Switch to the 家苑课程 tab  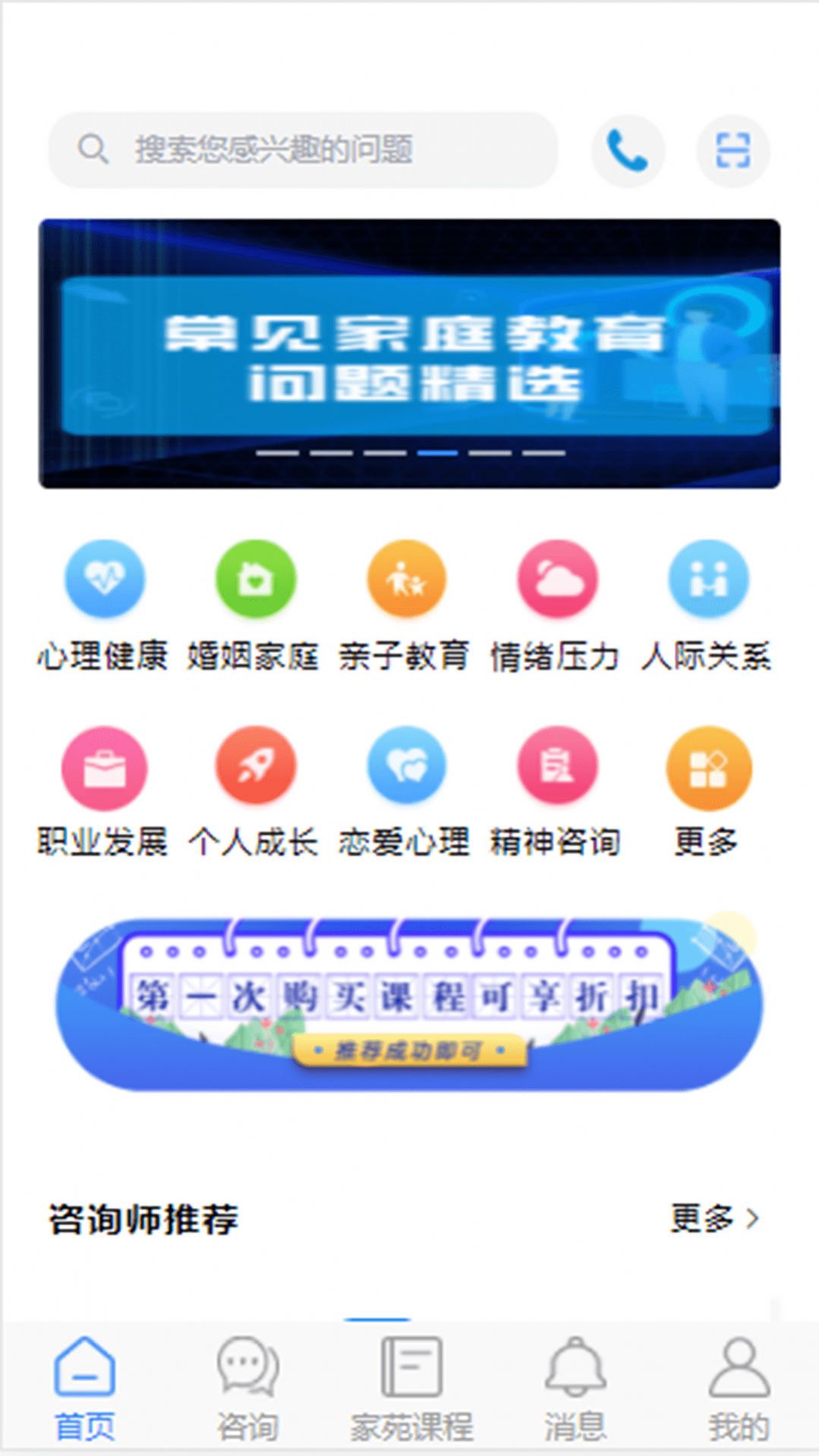coord(411,1388)
